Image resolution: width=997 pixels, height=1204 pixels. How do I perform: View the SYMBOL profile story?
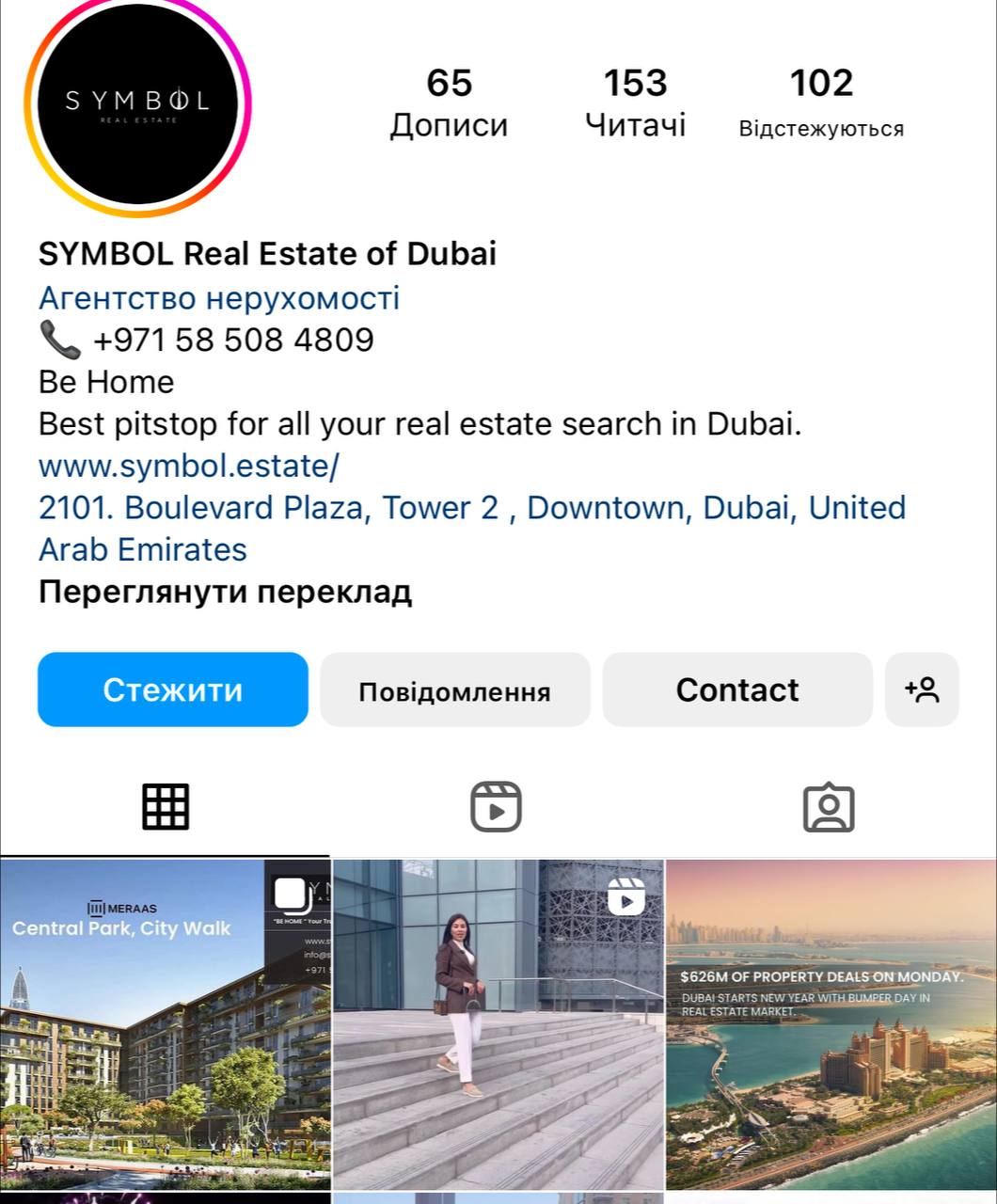[x=137, y=102]
